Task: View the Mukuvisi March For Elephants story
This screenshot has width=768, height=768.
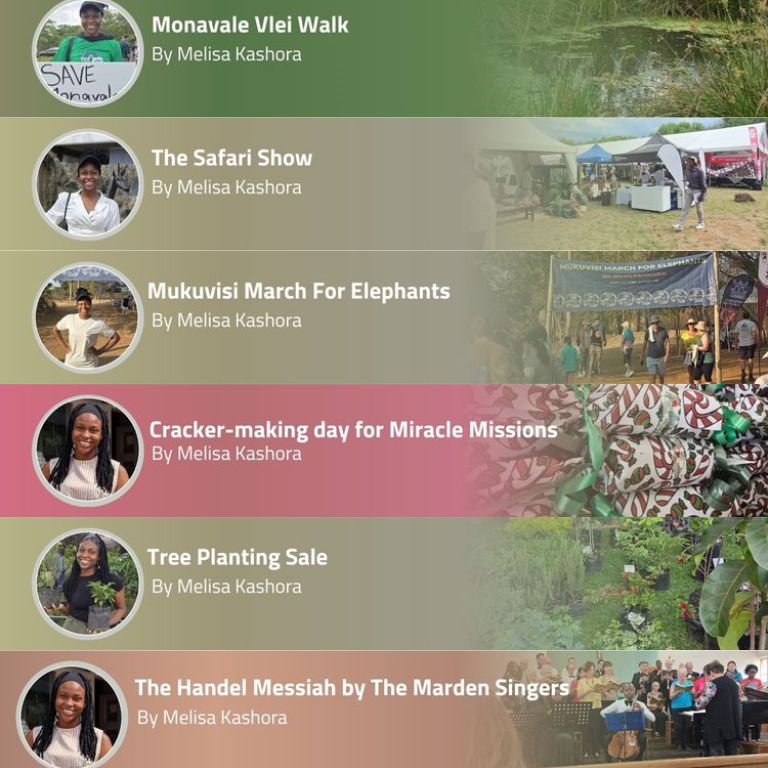Action: coord(299,292)
